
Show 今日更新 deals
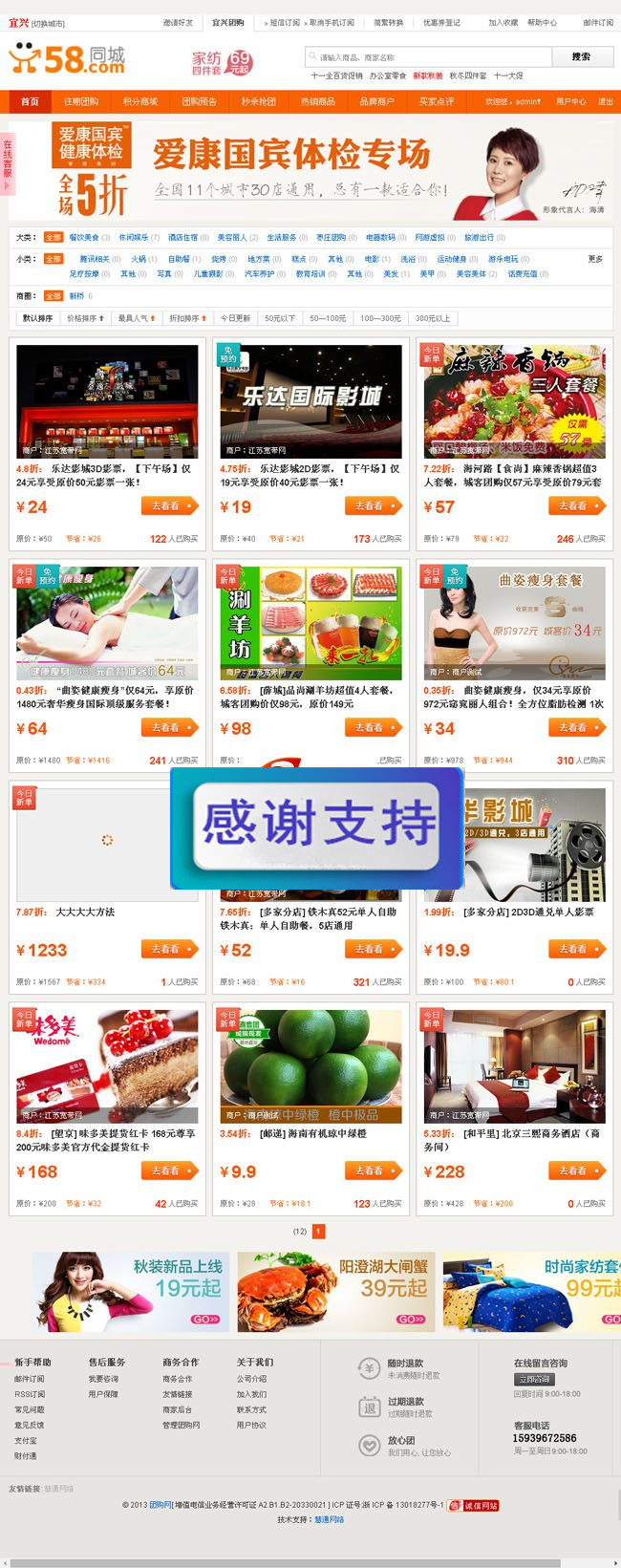click(235, 318)
